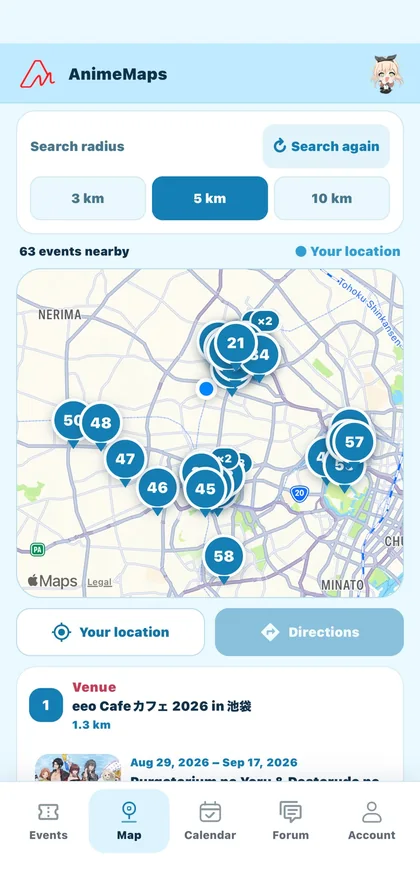Screen dimensions: 420x887
Task: Select map pin 46
Action: click(x=157, y=488)
